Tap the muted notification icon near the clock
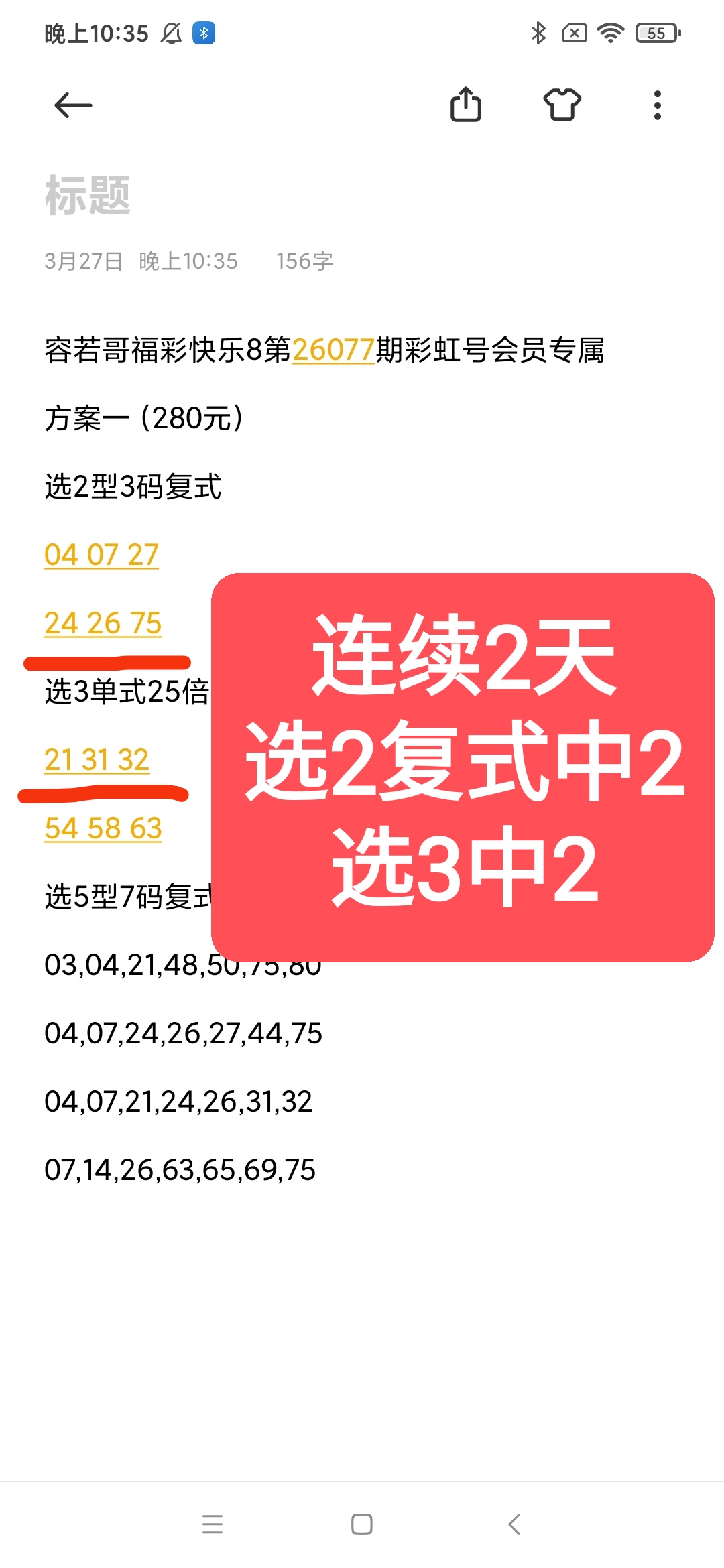The width and height of the screenshot is (724, 1568). click(x=172, y=34)
